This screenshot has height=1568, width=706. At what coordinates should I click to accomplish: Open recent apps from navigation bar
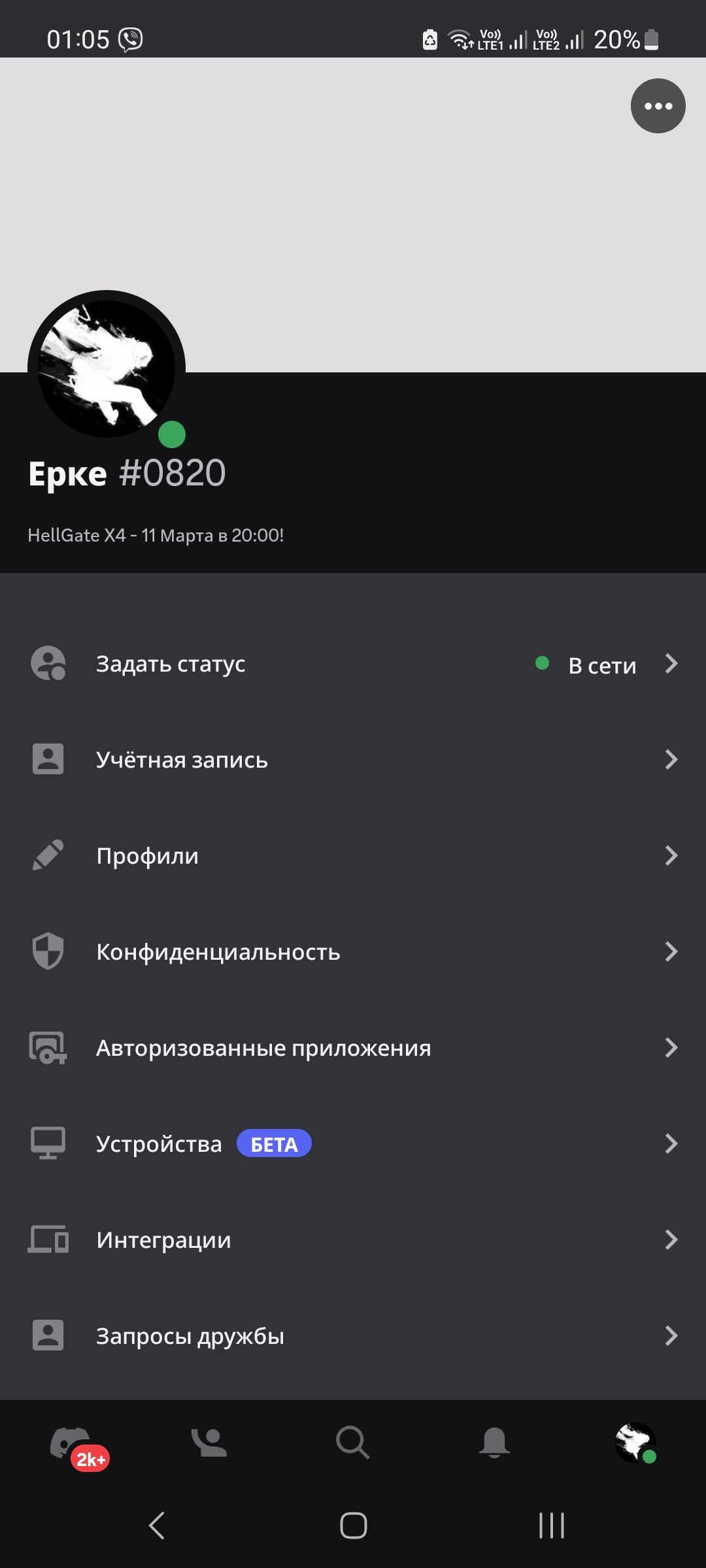coord(552,1526)
